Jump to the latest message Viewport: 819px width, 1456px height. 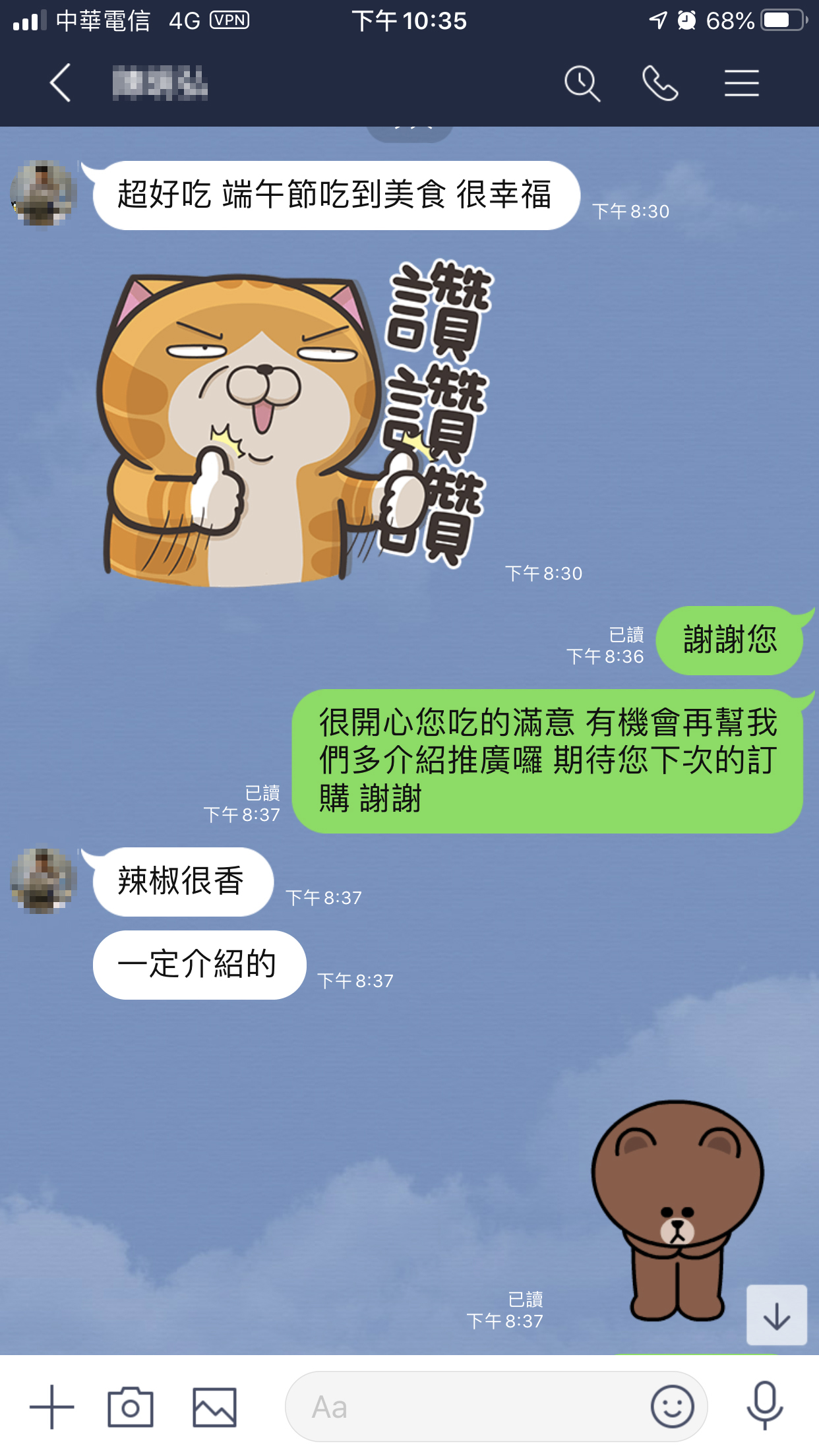coord(777,1315)
